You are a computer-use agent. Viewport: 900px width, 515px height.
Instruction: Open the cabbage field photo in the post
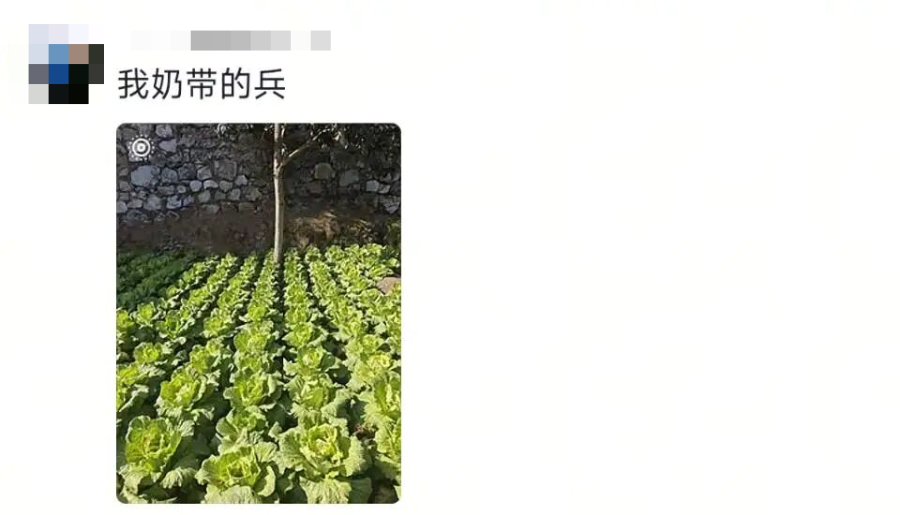258,312
